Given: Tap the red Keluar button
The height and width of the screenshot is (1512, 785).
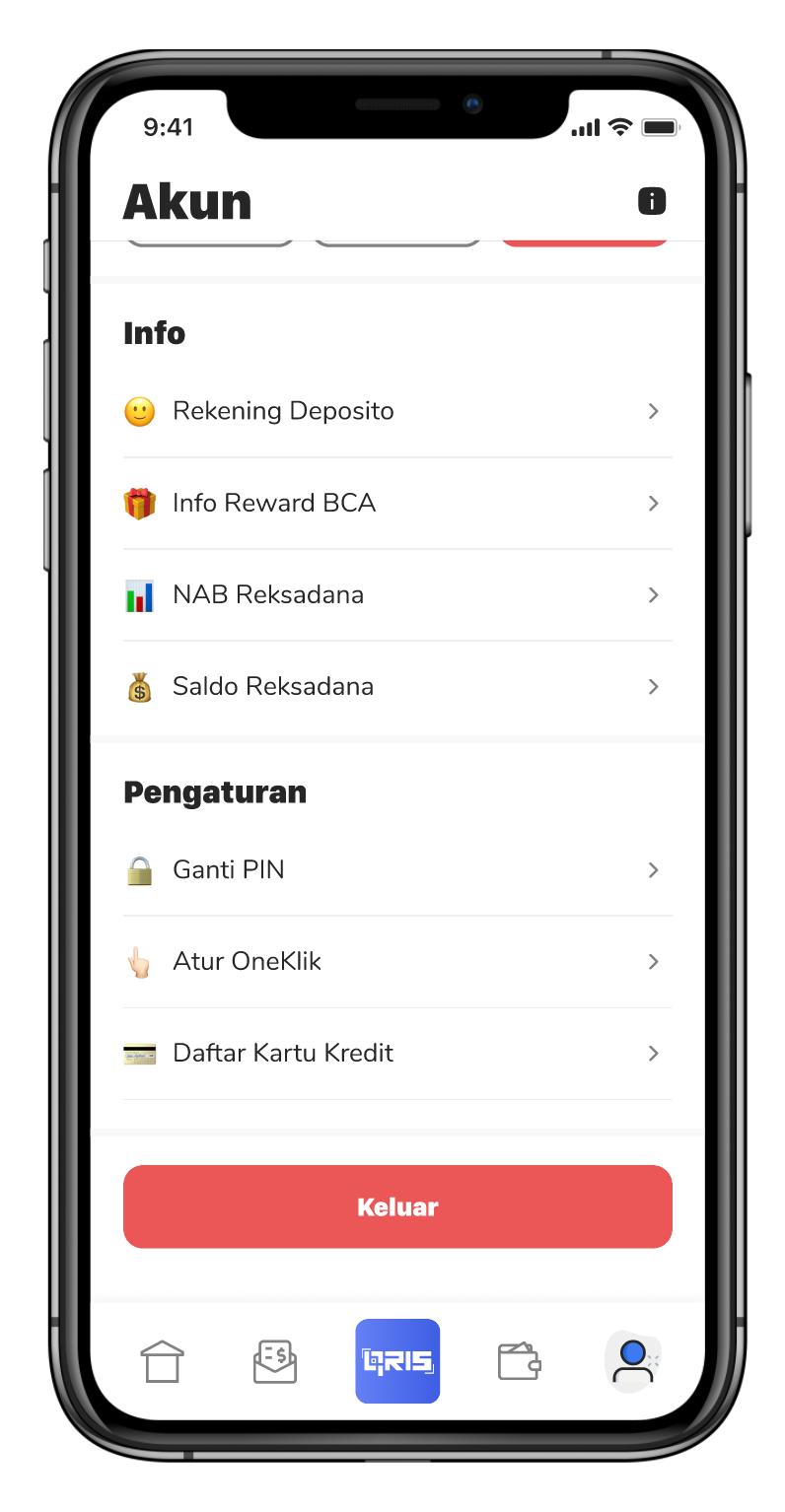Looking at the screenshot, I should (396, 1206).
